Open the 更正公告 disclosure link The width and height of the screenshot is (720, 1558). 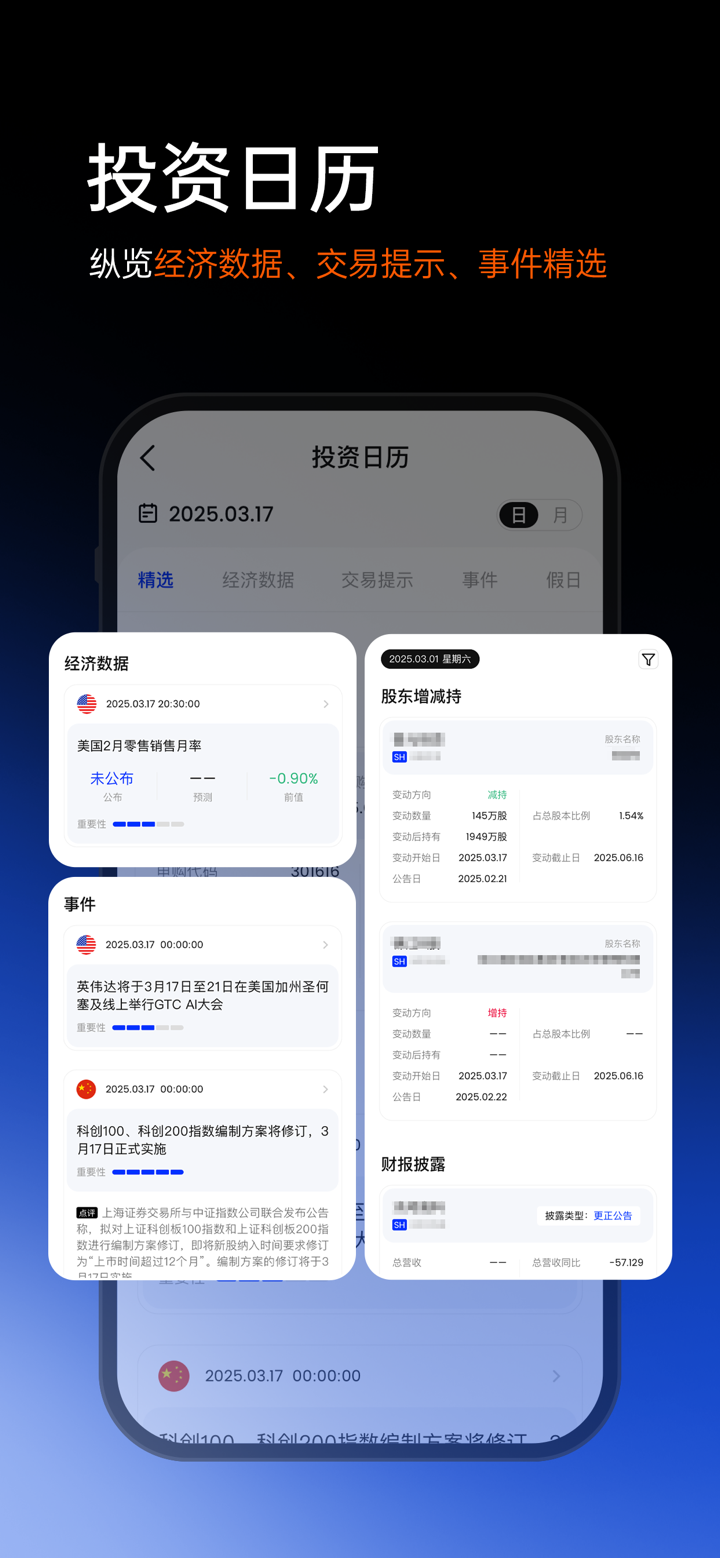coord(613,1215)
